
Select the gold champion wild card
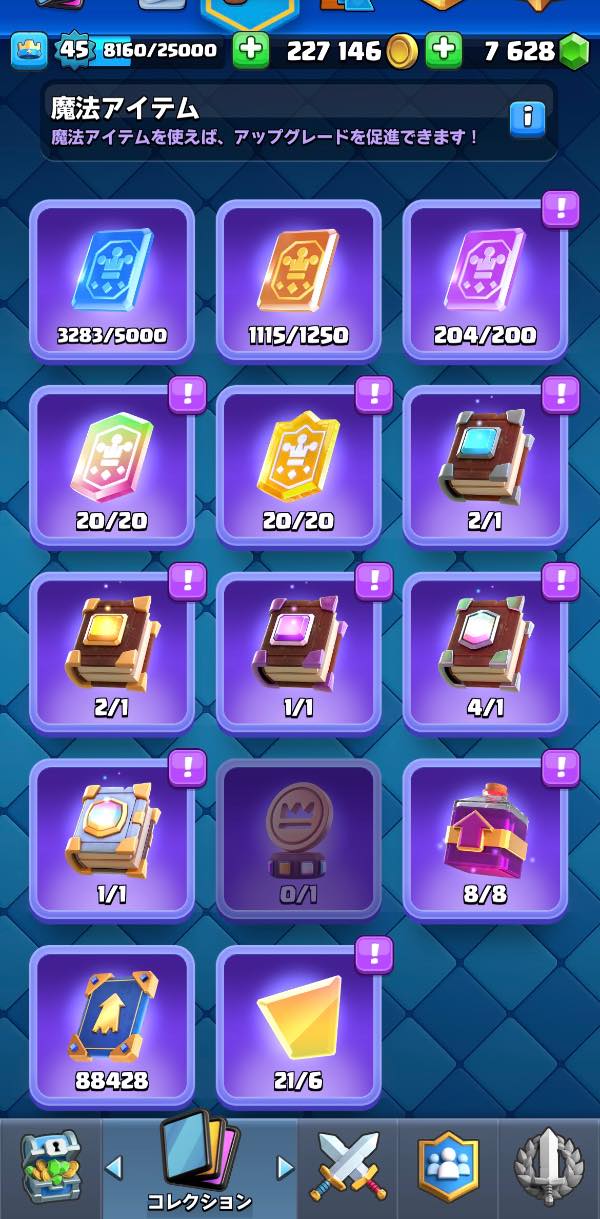pos(298,466)
